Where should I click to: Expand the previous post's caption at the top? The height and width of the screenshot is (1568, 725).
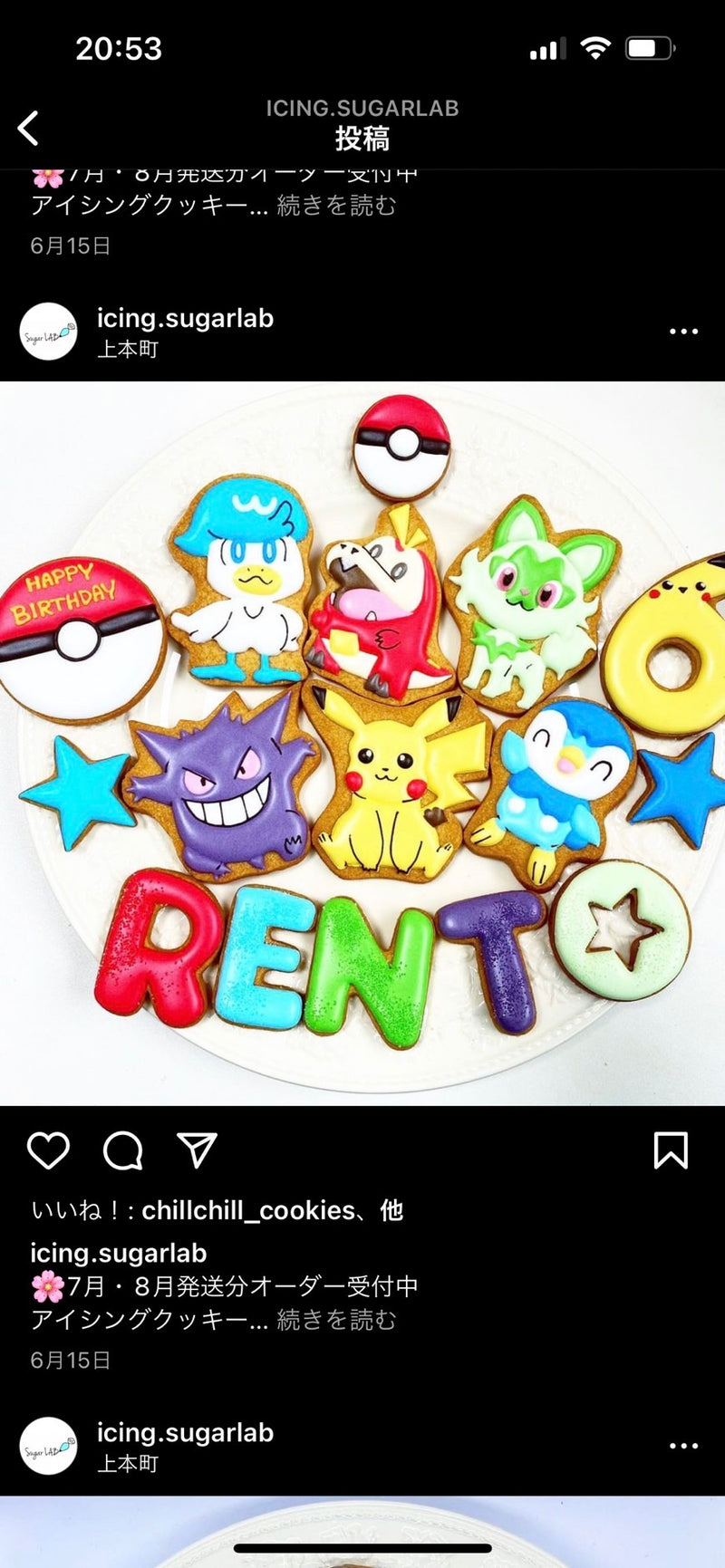pyautogui.click(x=336, y=206)
